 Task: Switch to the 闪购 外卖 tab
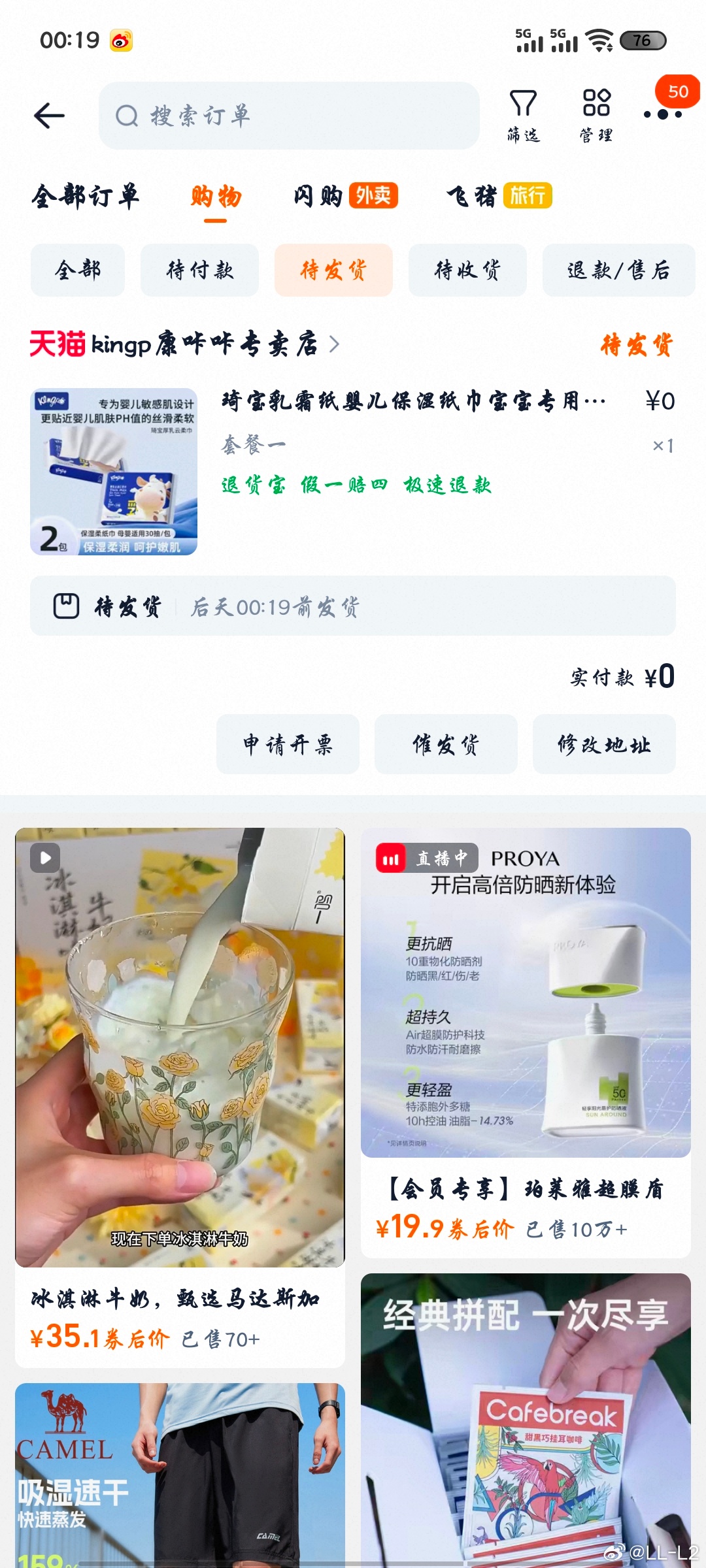click(345, 196)
